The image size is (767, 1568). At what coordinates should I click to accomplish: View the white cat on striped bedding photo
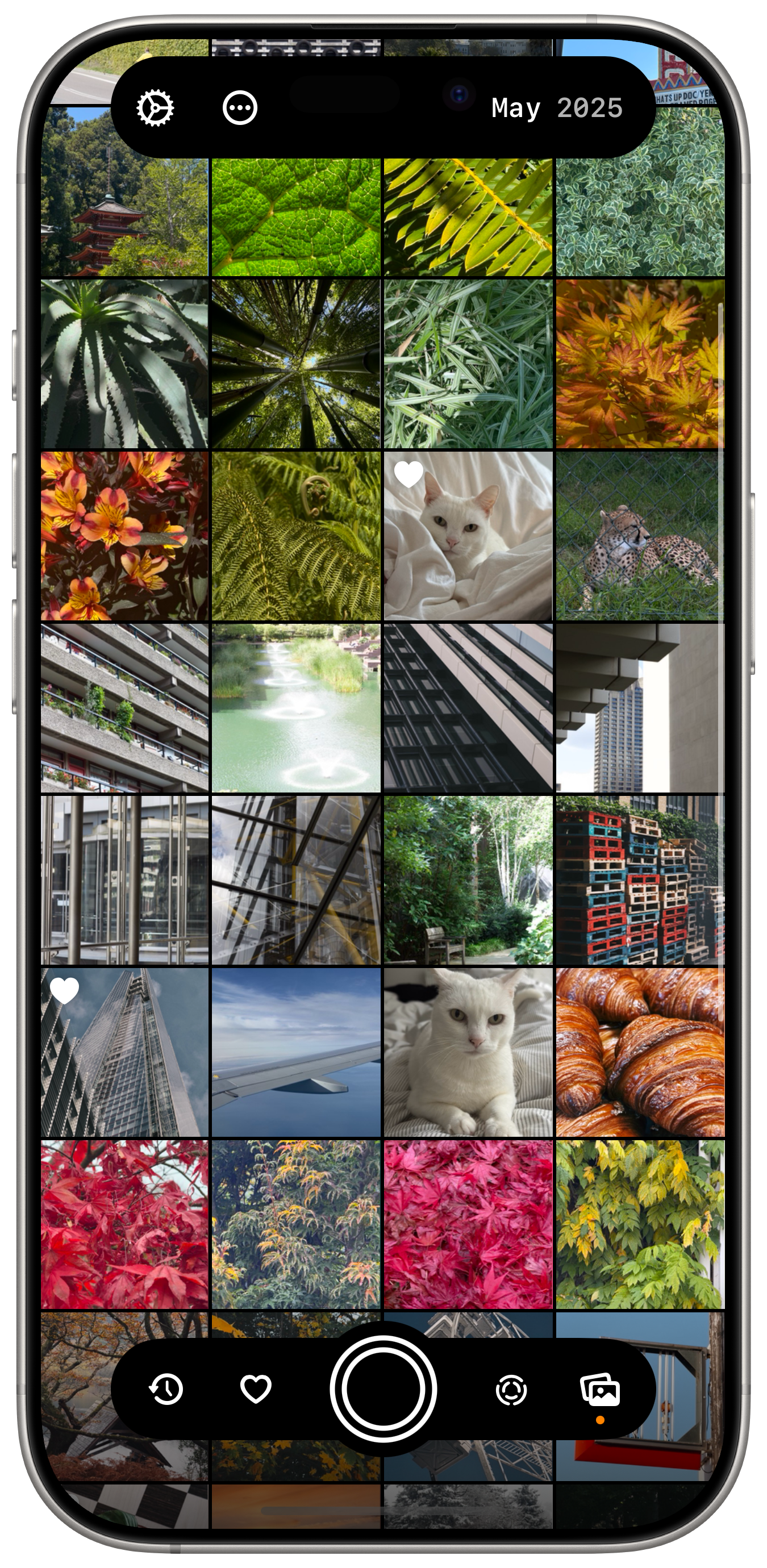[468, 1052]
